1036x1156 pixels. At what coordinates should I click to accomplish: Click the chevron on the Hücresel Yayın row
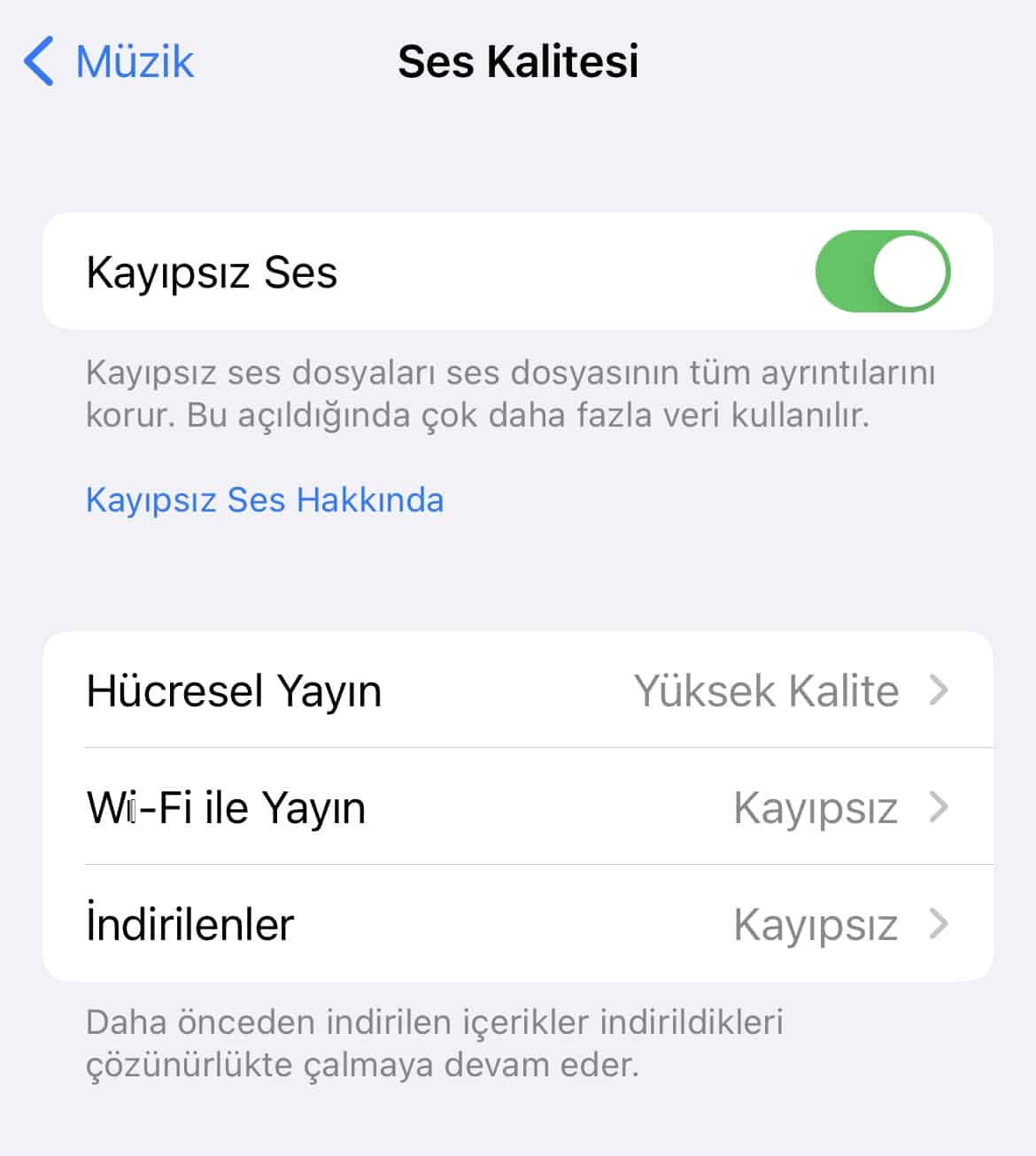[x=939, y=691]
